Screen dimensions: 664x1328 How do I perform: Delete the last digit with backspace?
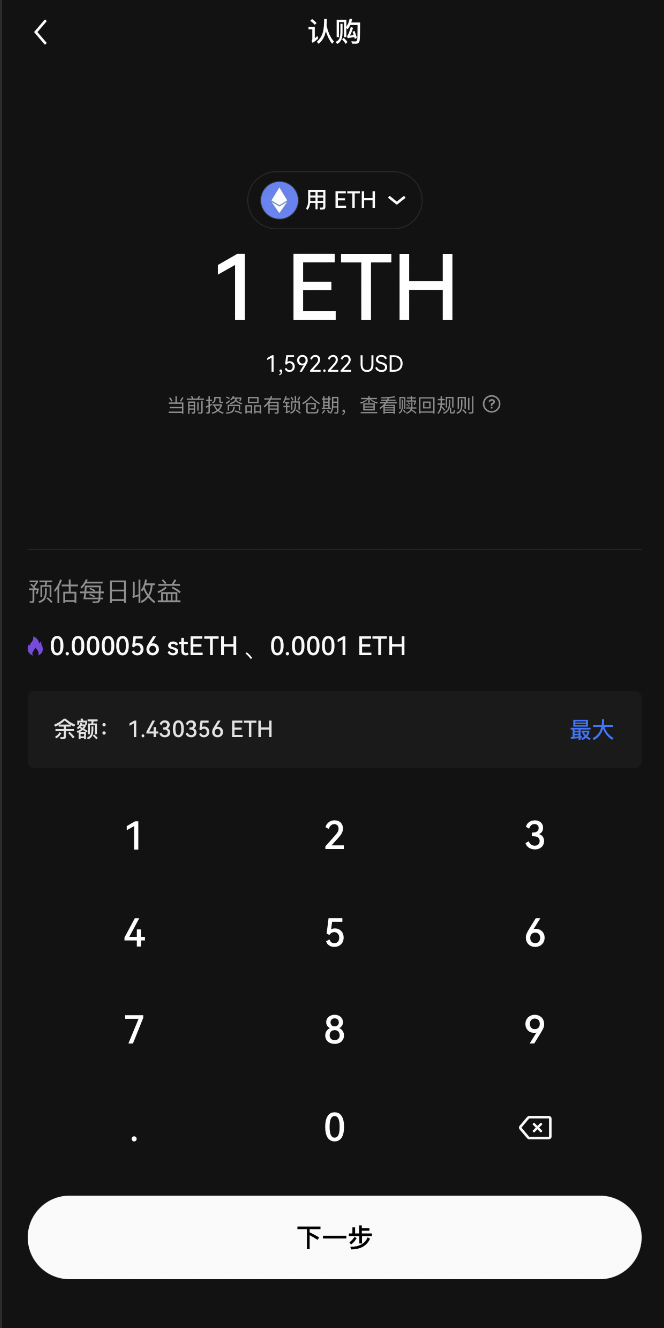535,1128
